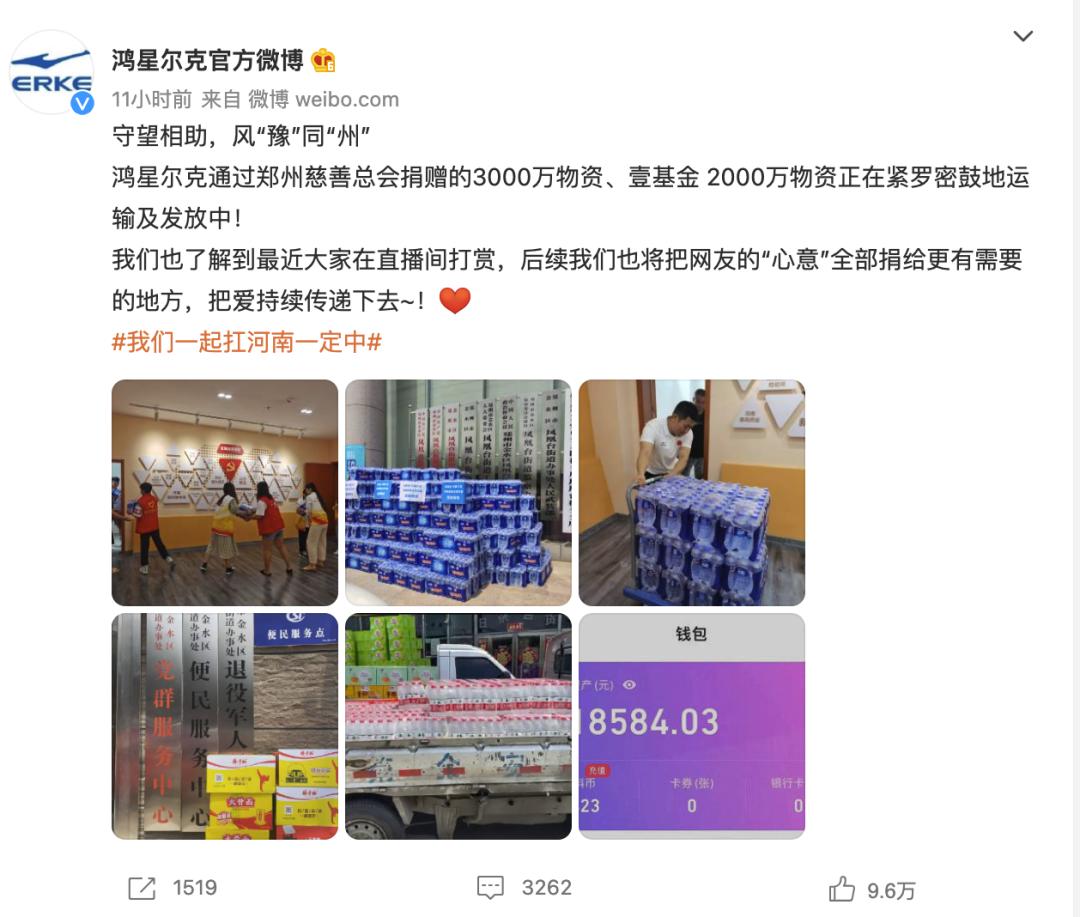This screenshot has width=1080, height=917.
Task: View the photo of man pushing water cart
Action: (x=691, y=492)
